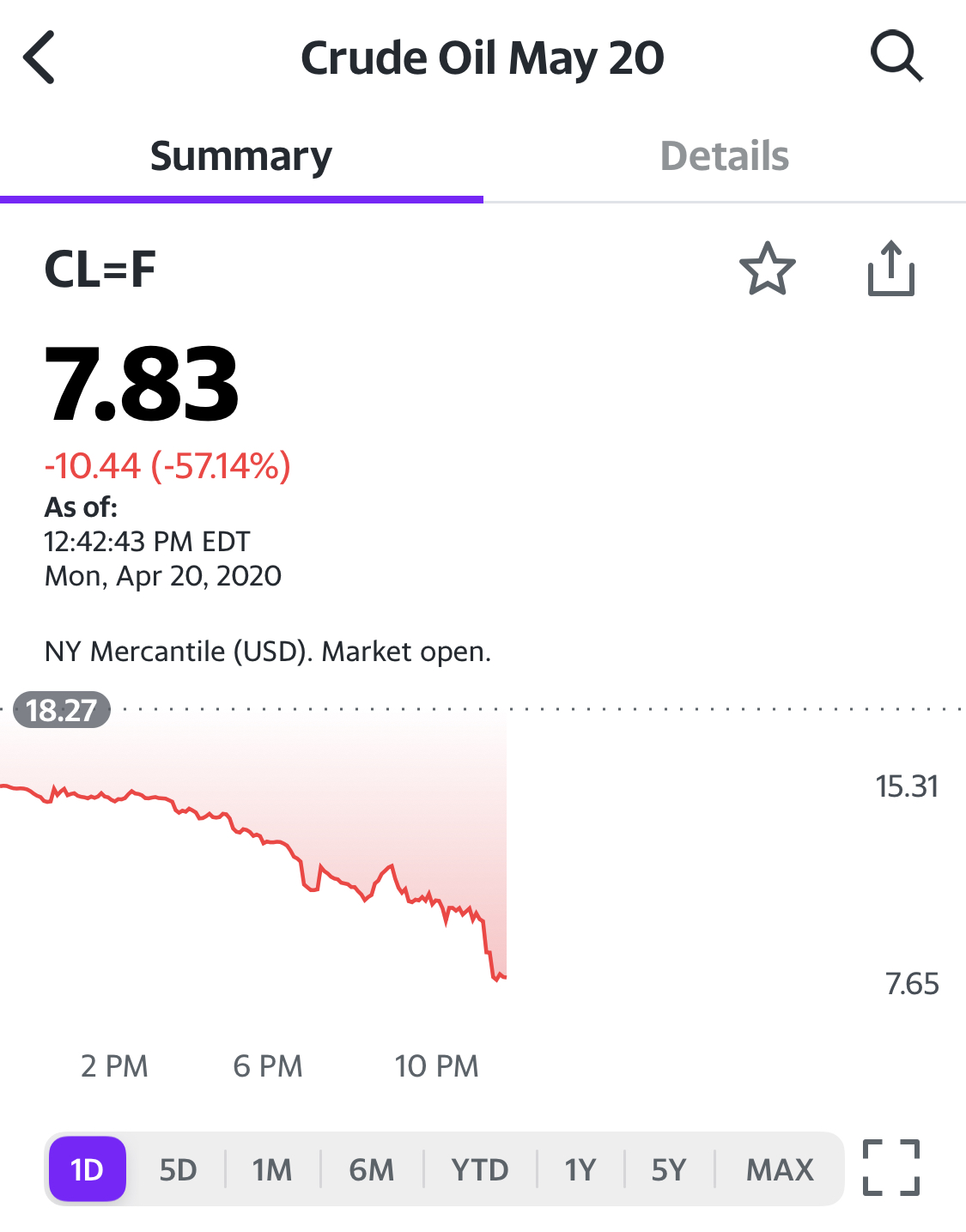Screen dimensions: 966x1232
Task: Select the Summary tab
Action: (240, 156)
